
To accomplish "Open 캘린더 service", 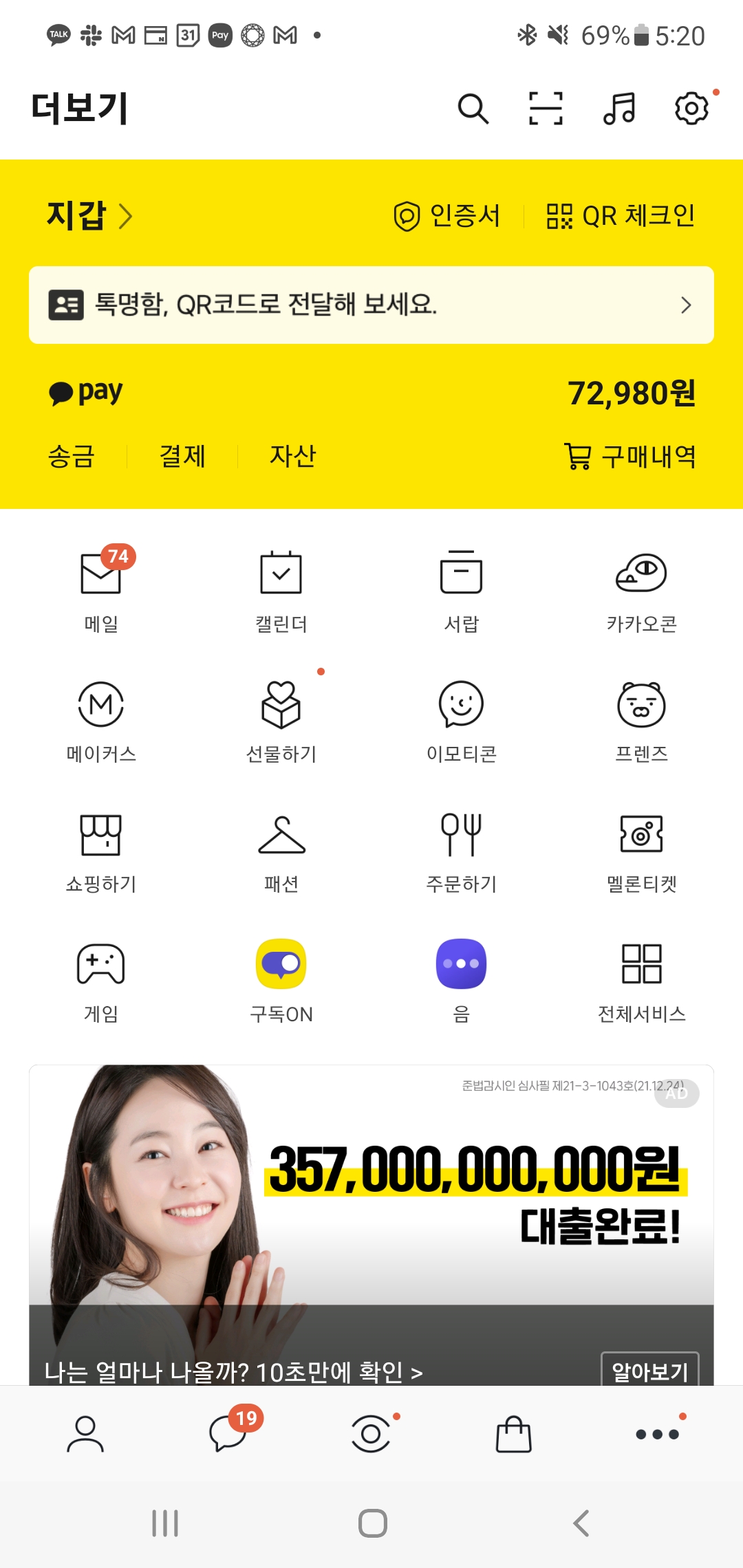I will [x=281, y=589].
